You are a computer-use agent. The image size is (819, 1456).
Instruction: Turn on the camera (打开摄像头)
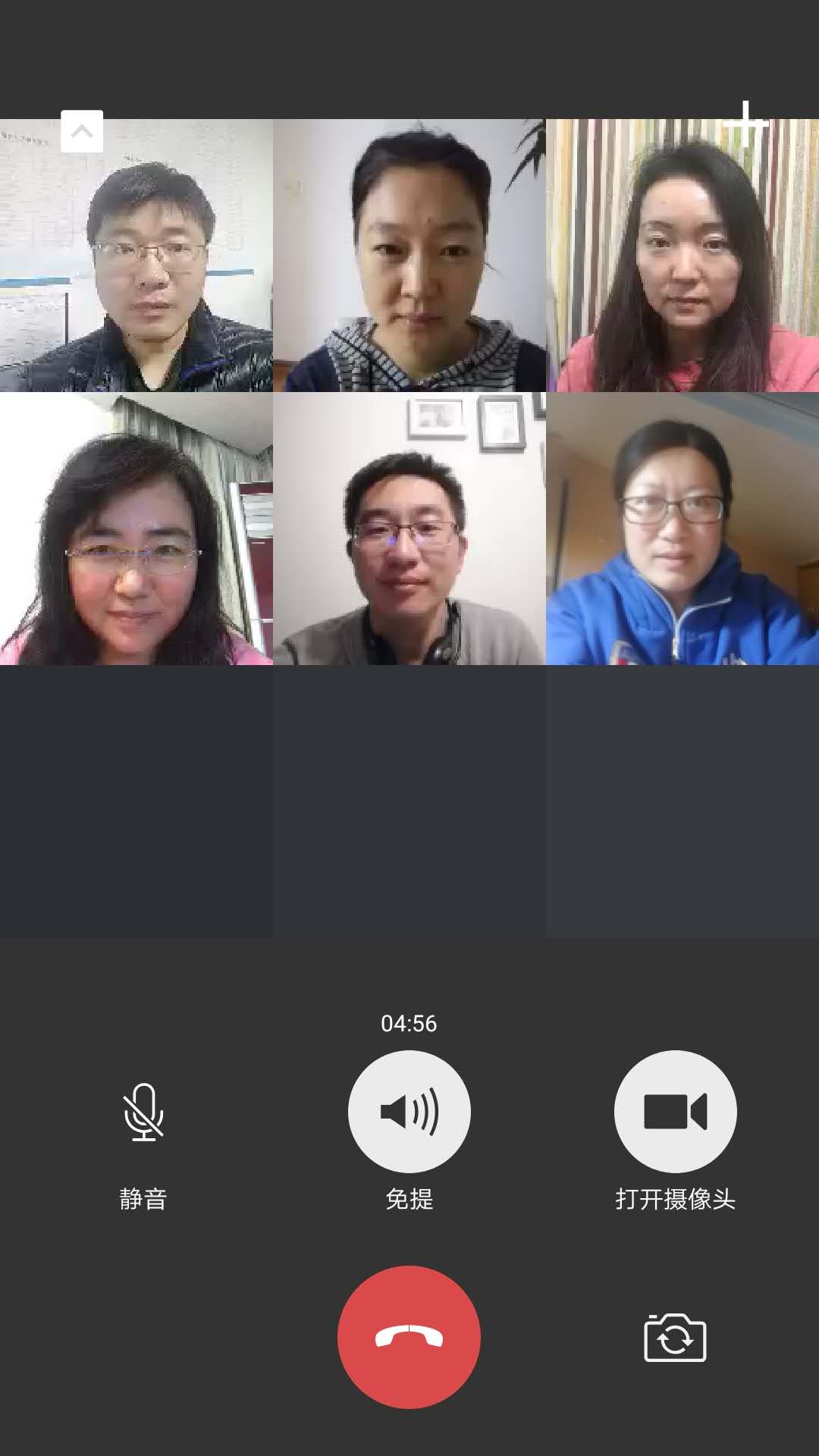pos(675,1112)
